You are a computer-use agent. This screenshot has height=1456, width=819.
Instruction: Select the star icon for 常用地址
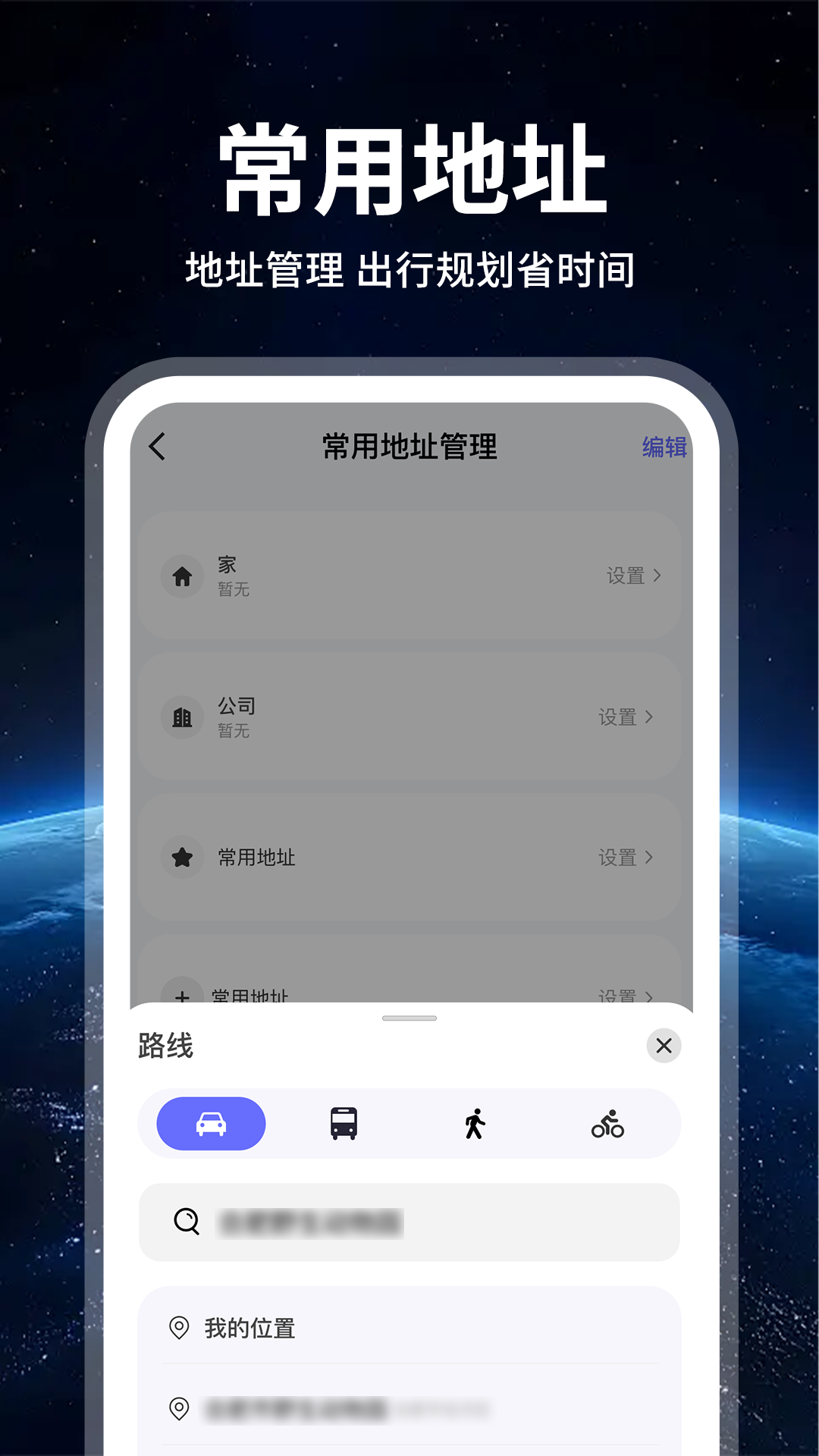[182, 858]
